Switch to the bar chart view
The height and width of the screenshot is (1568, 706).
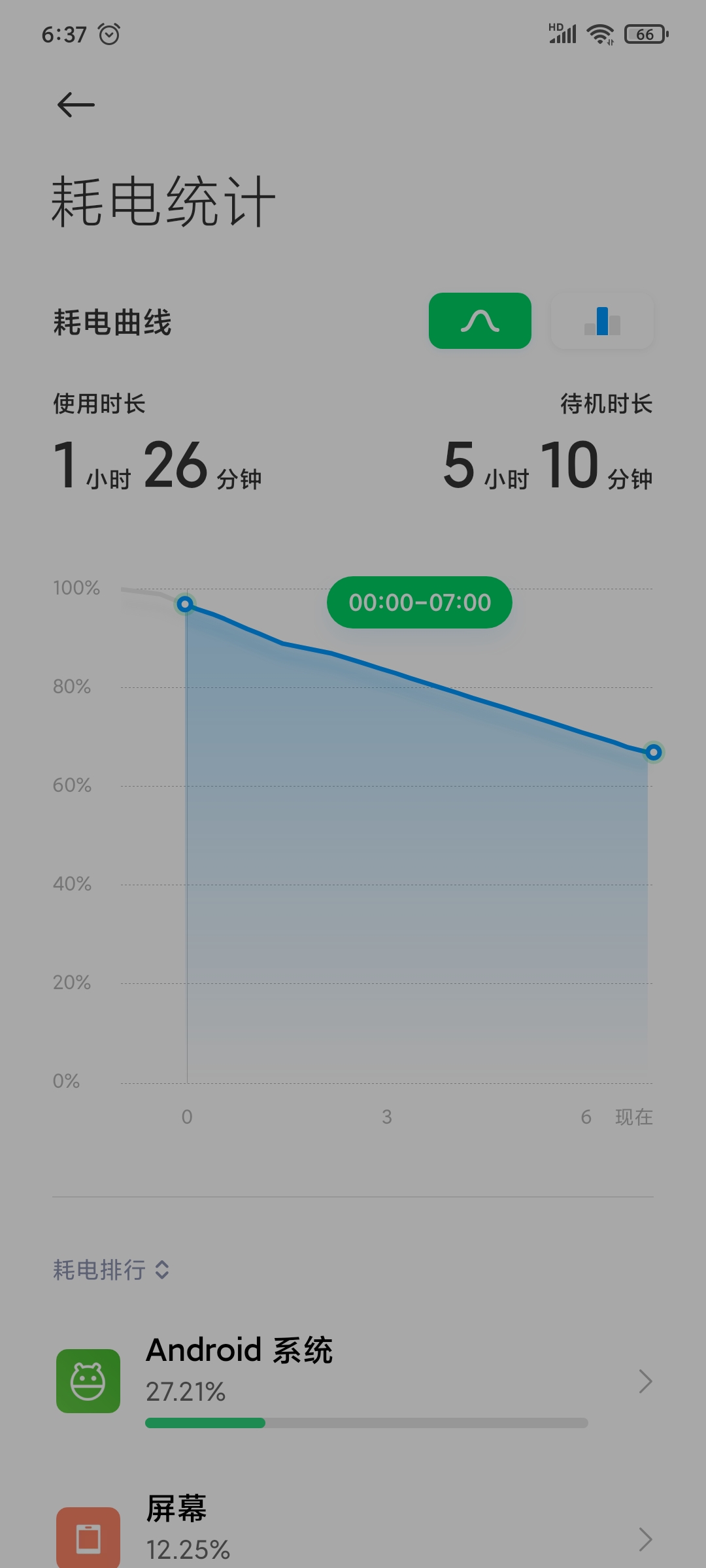pos(602,321)
